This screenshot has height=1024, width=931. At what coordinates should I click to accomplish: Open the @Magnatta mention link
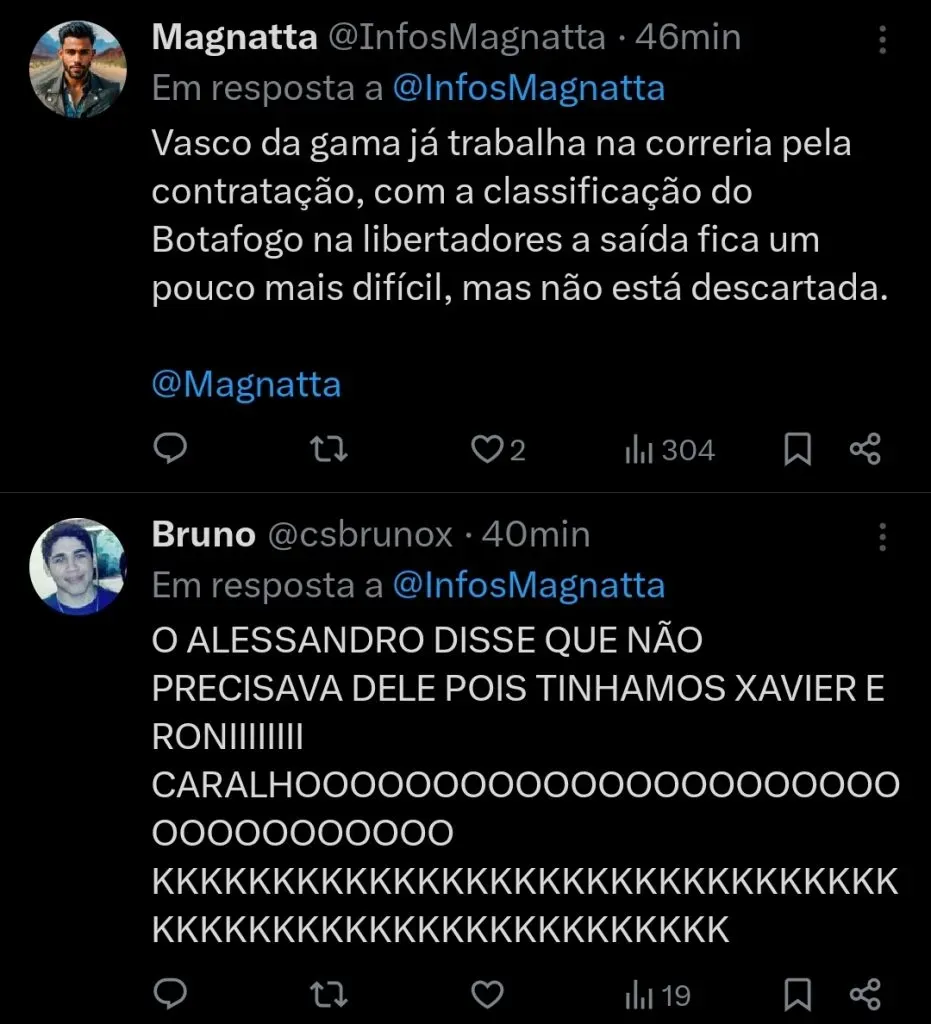247,385
